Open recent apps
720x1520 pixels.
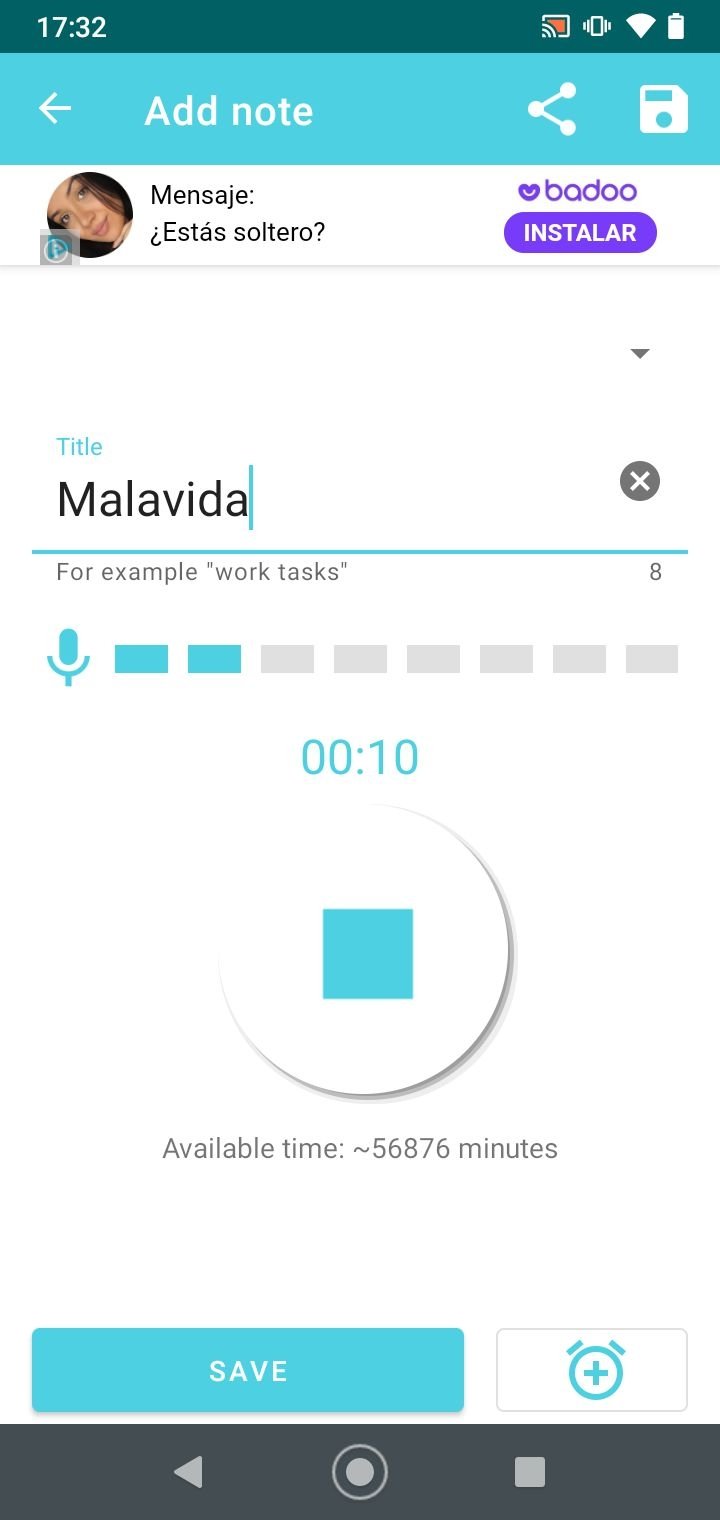pos(530,1472)
